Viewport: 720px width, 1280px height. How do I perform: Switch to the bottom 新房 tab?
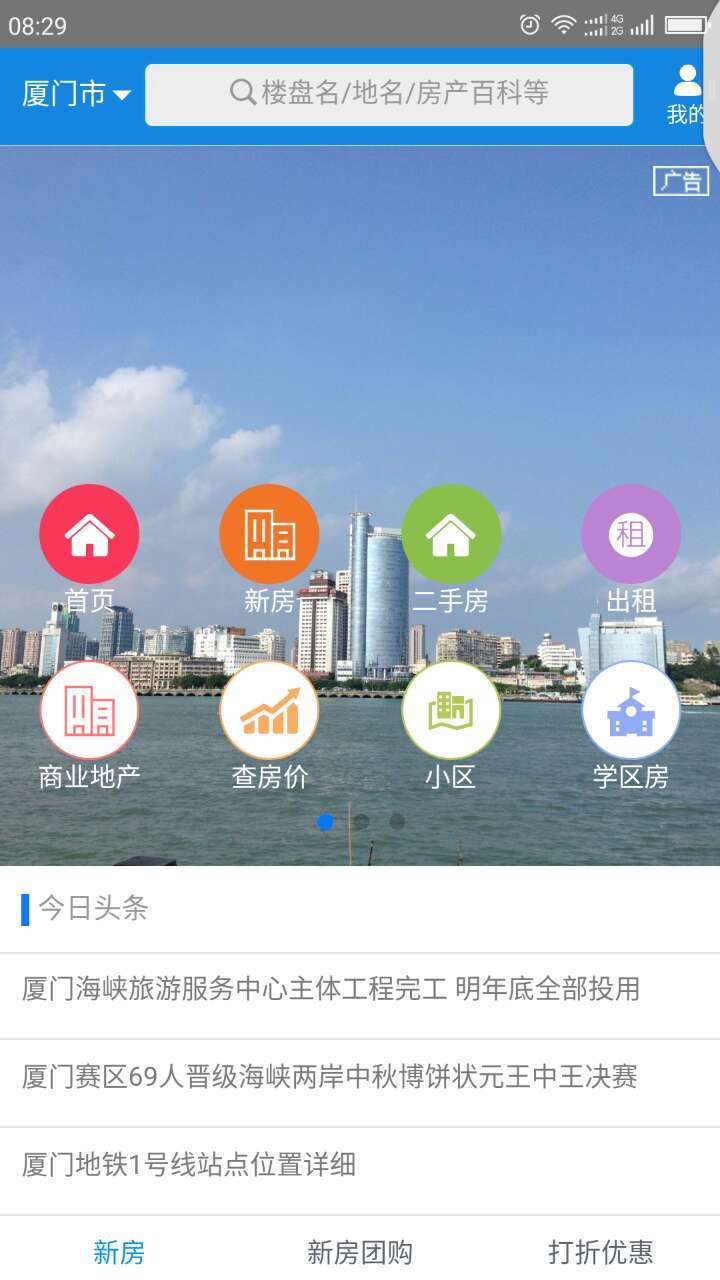coord(119,1252)
